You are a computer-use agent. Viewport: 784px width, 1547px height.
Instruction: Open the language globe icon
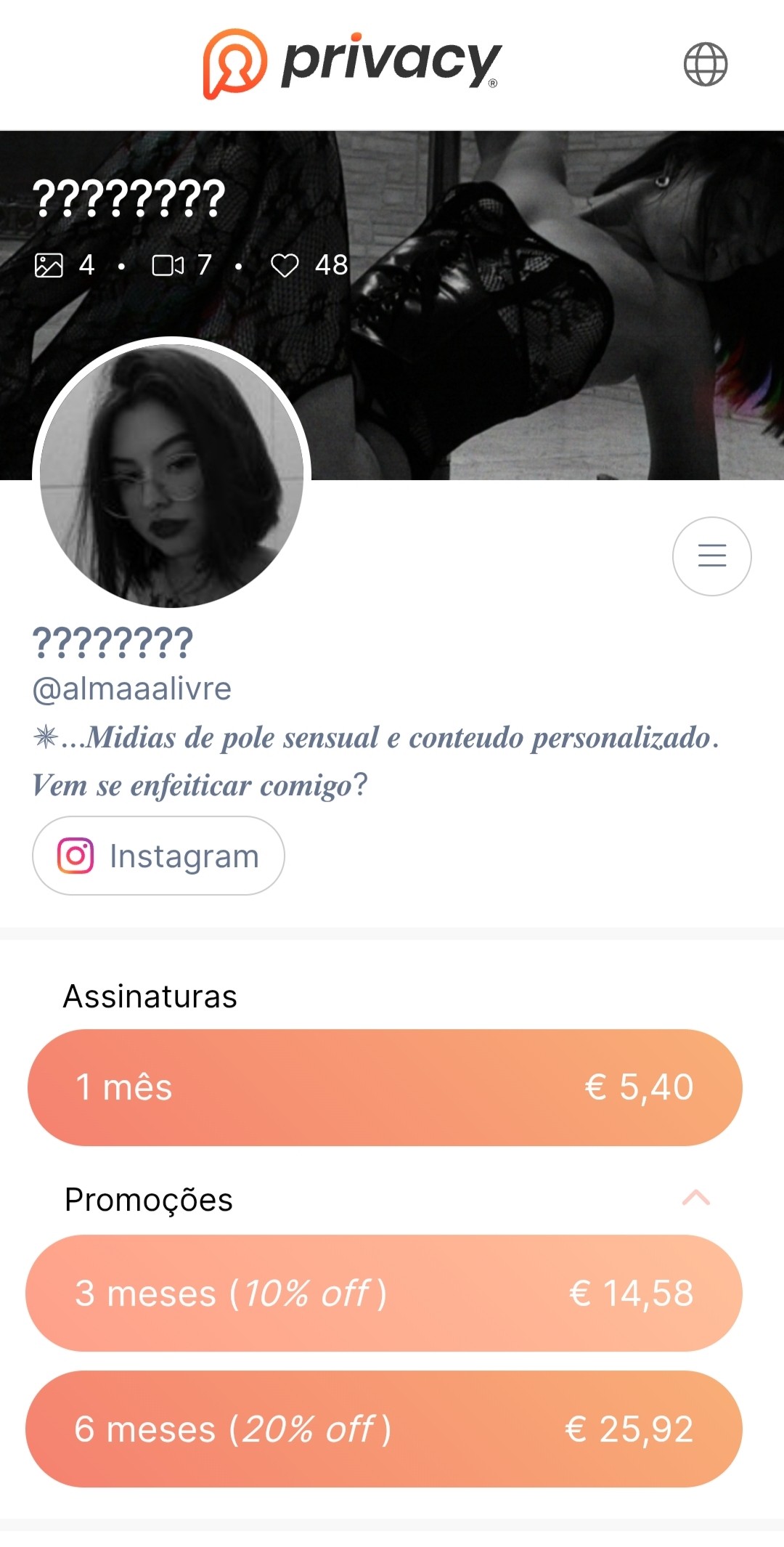[705, 65]
